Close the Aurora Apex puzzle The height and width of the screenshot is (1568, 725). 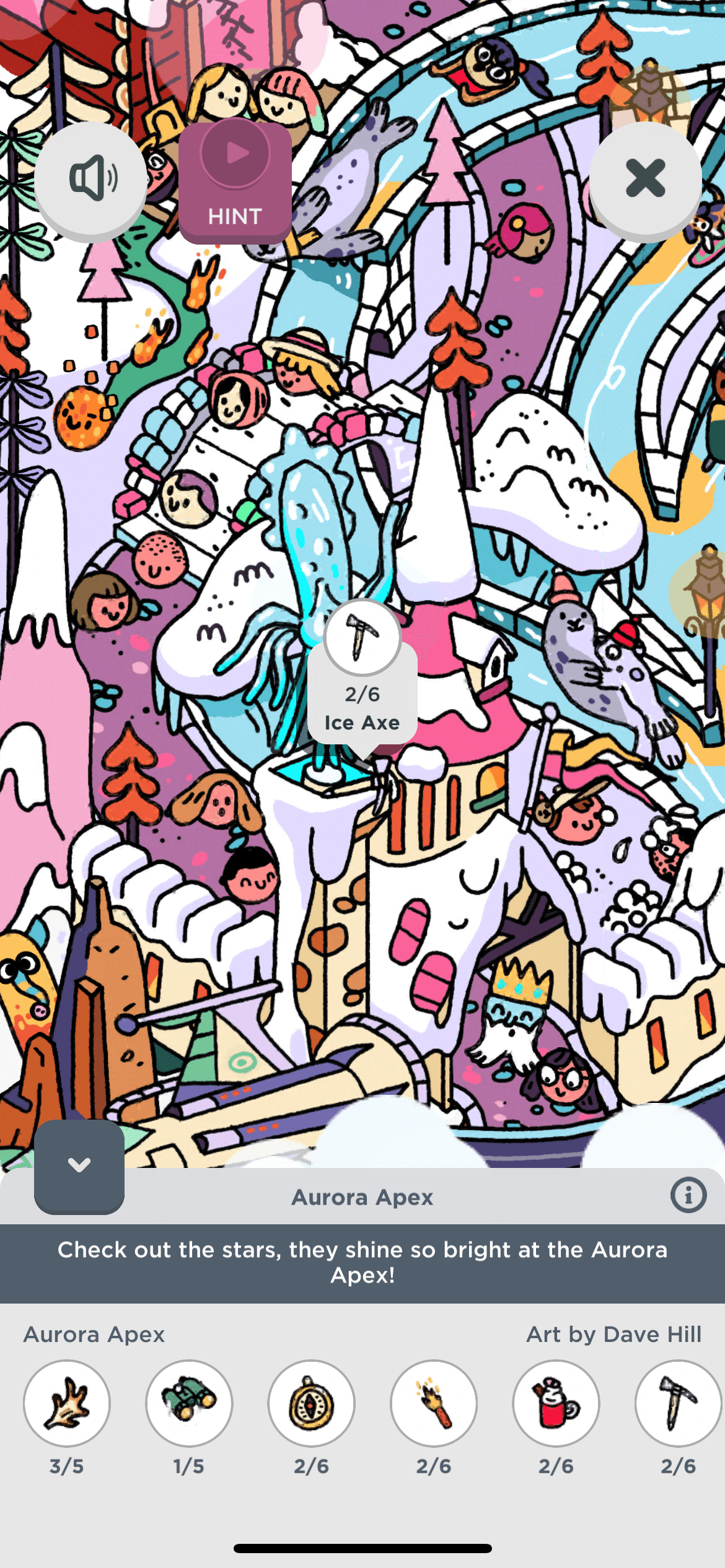click(x=646, y=178)
